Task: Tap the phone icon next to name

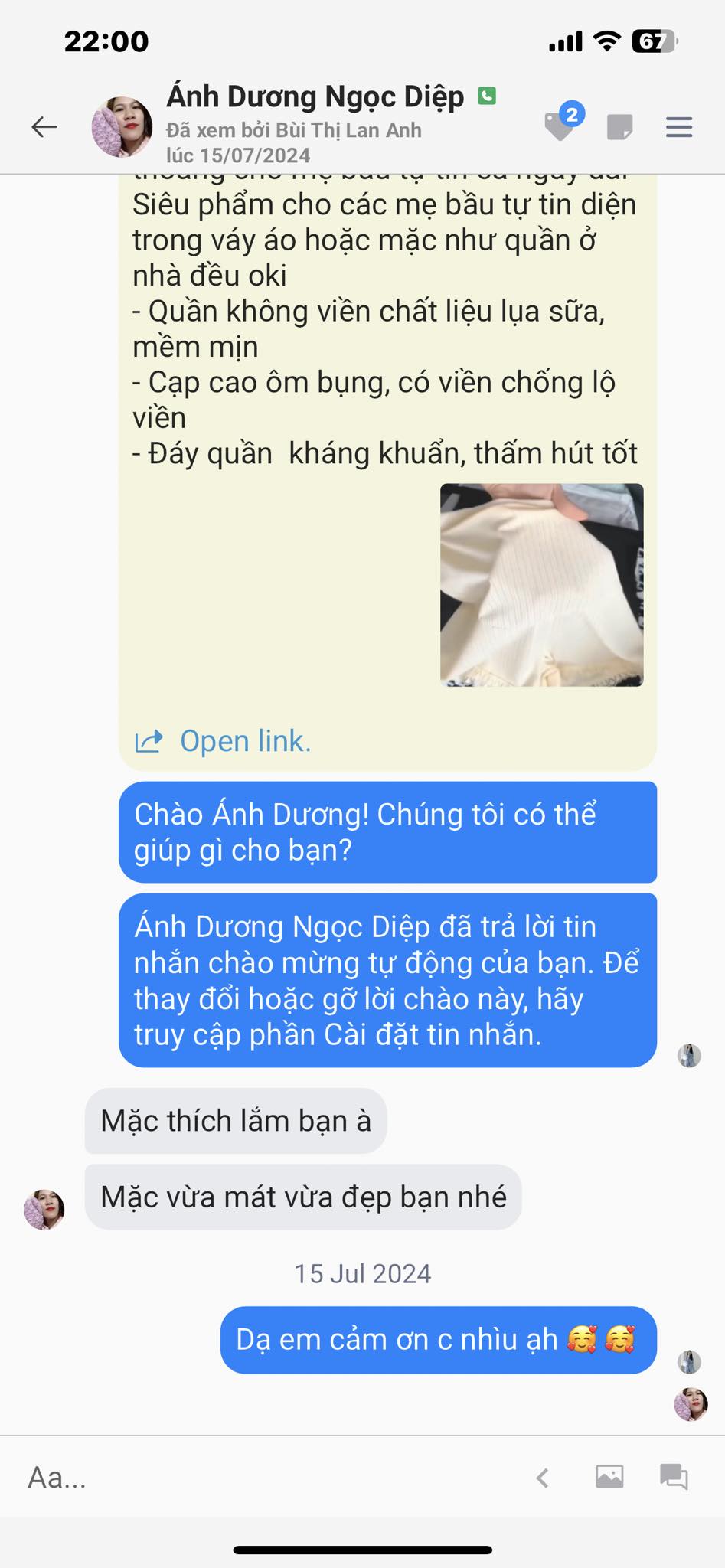Action: click(x=487, y=96)
